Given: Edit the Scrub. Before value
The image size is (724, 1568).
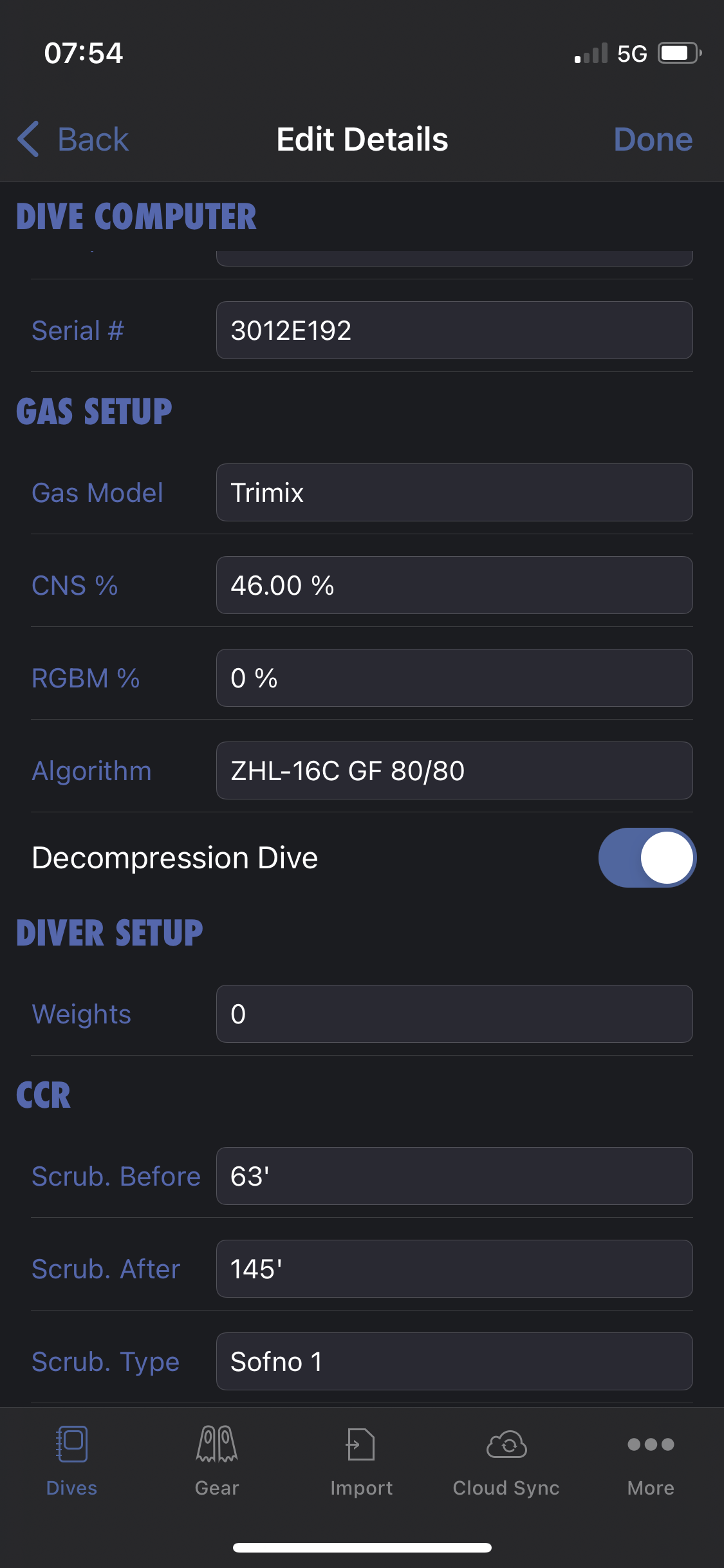Looking at the screenshot, I should (x=454, y=1176).
